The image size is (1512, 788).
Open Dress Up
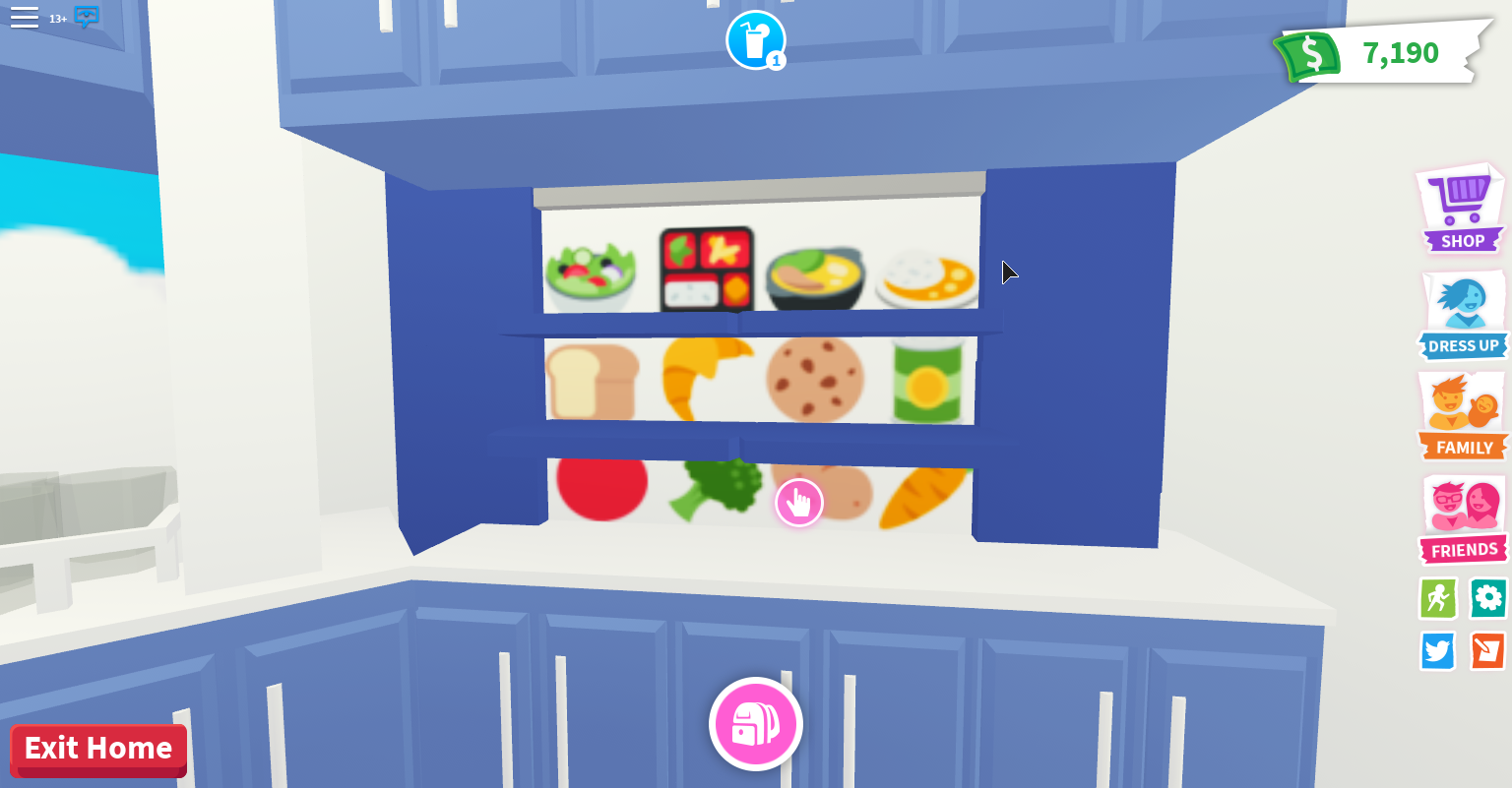1463,316
